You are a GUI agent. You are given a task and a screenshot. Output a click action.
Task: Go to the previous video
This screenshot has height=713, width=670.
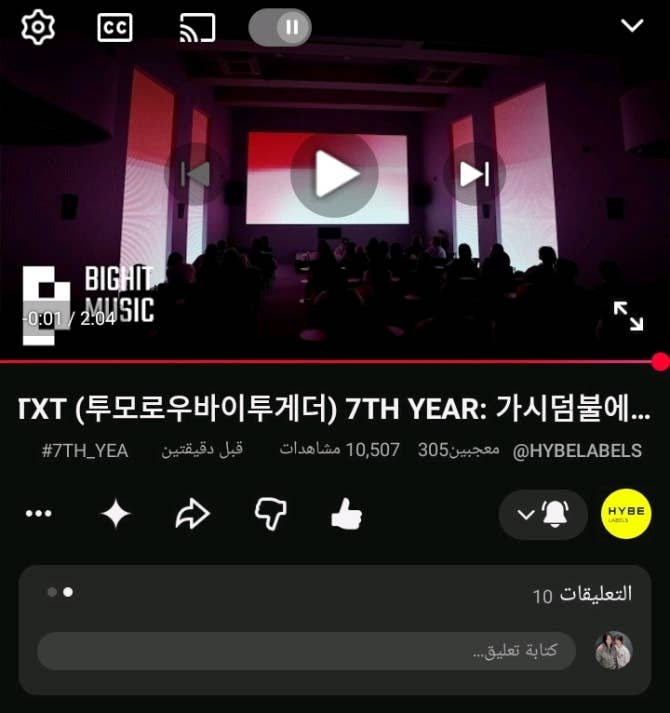point(196,174)
